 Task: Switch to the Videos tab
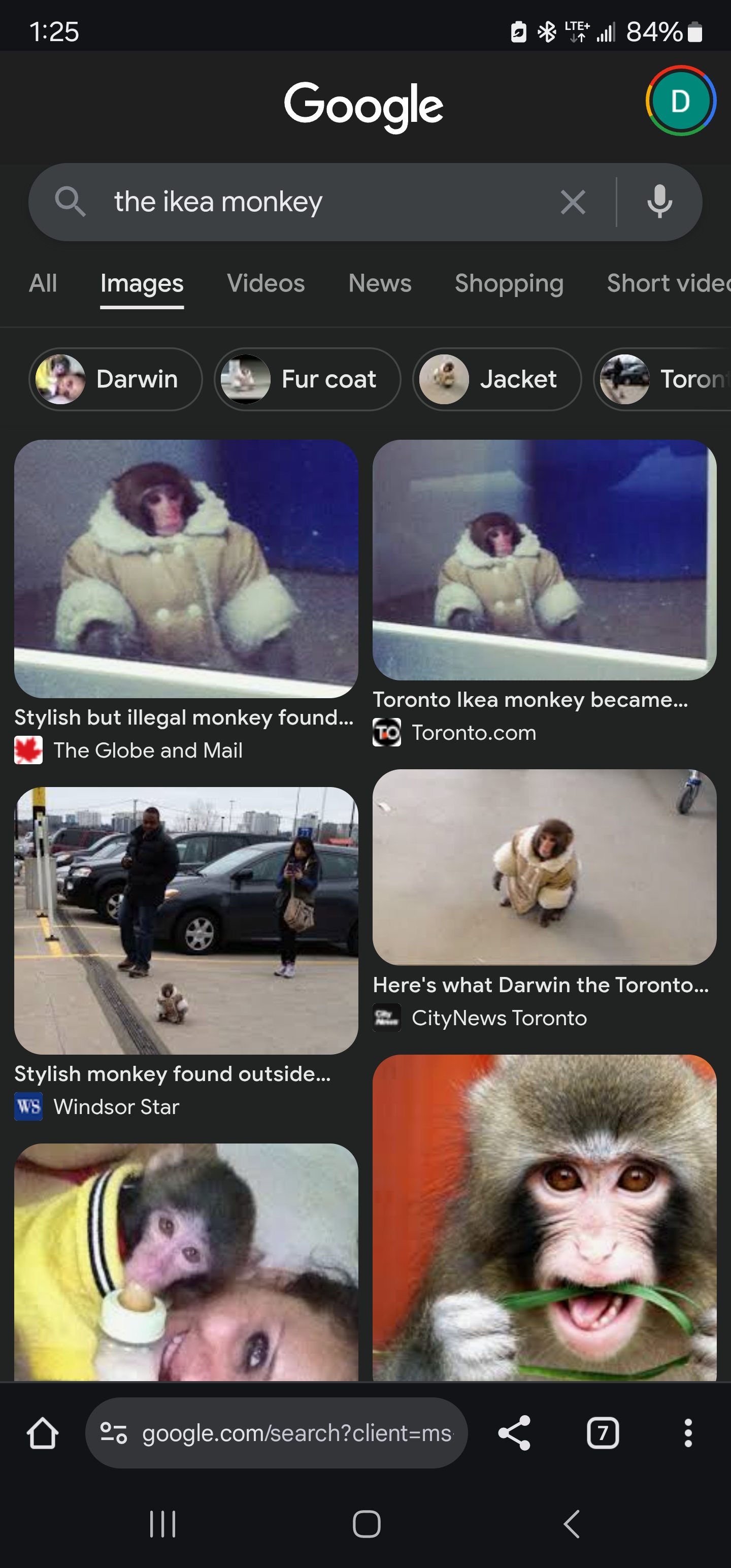266,284
